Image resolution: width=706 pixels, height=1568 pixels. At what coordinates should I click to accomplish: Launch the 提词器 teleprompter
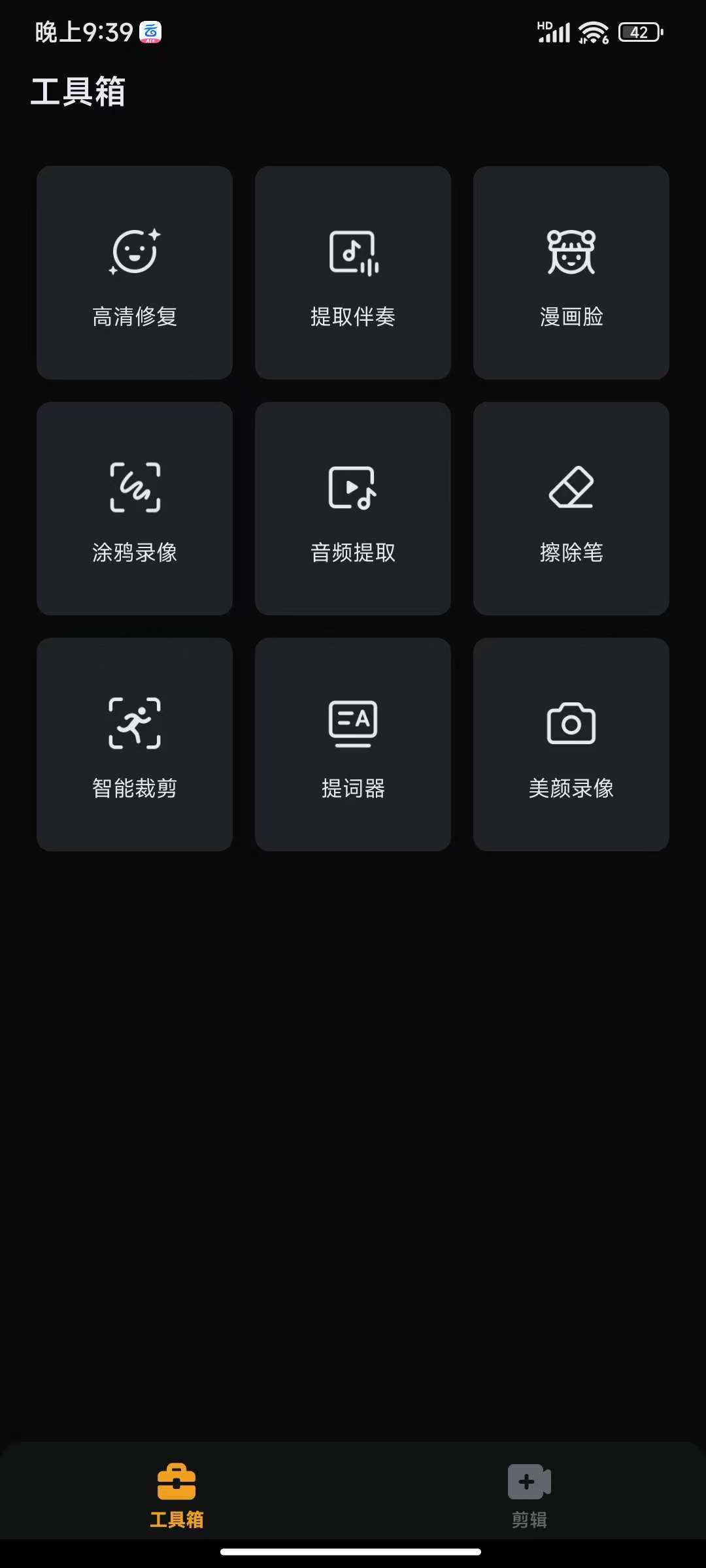click(x=353, y=744)
